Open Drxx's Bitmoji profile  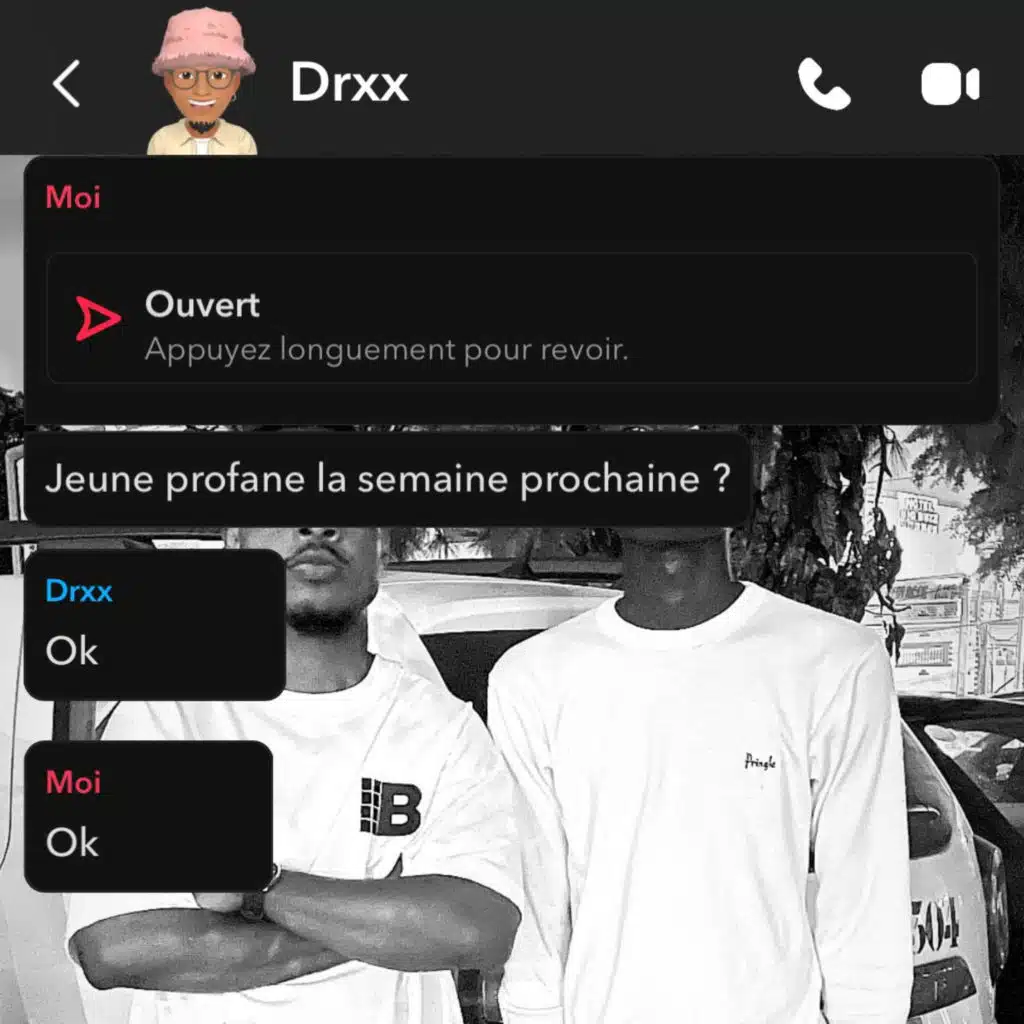tap(203, 82)
